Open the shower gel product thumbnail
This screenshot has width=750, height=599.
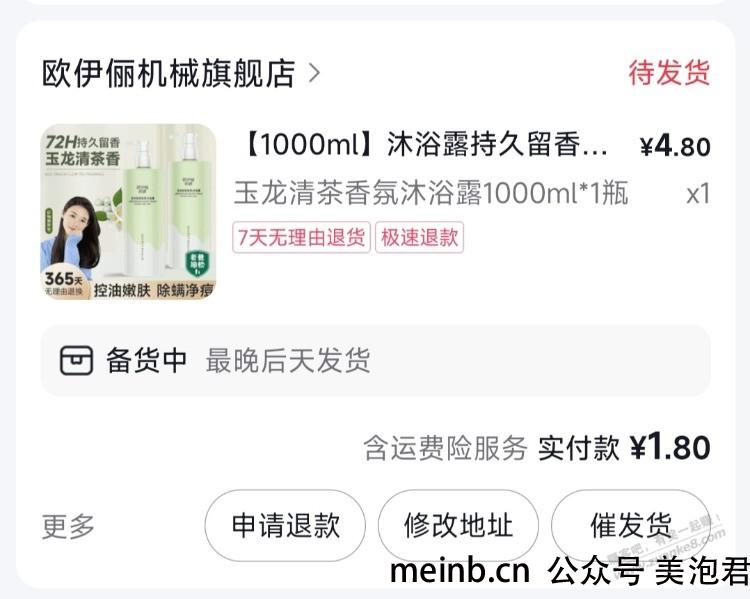pyautogui.click(x=128, y=212)
